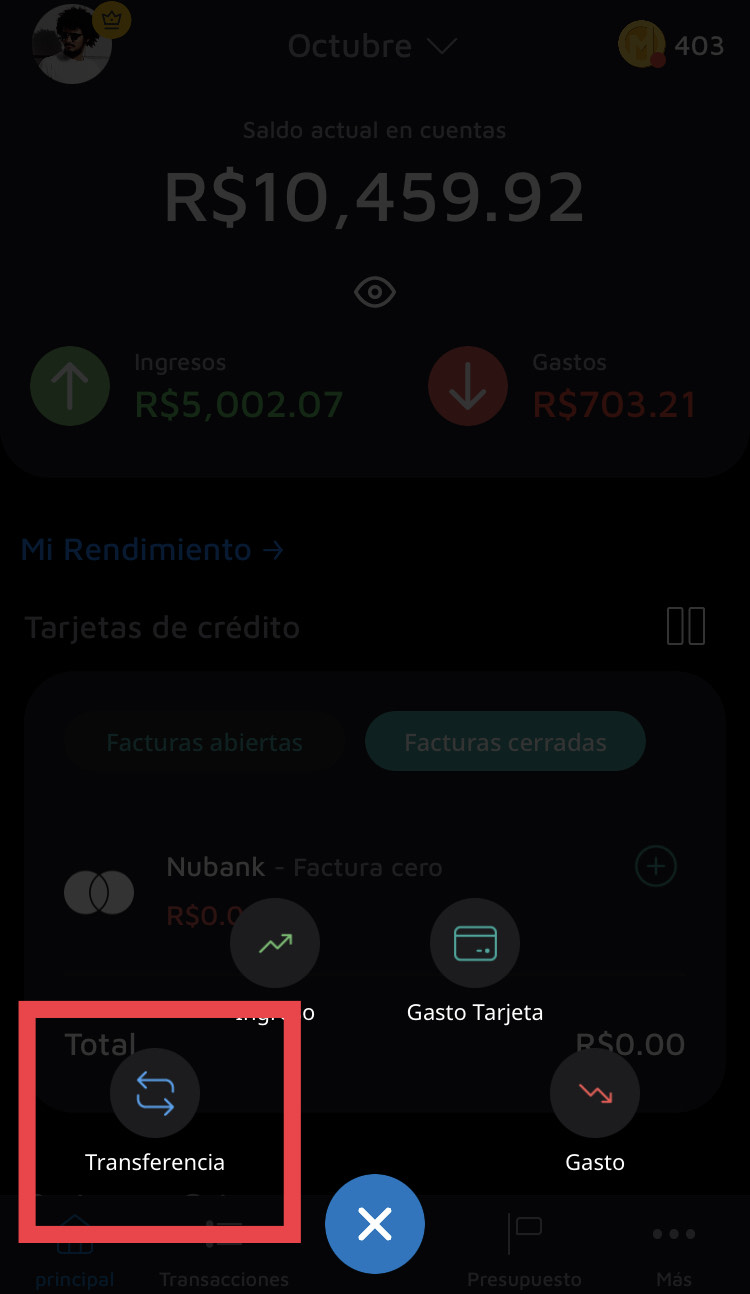This screenshot has height=1294, width=750.
Task: Add a new Gasto expense
Action: point(595,1094)
